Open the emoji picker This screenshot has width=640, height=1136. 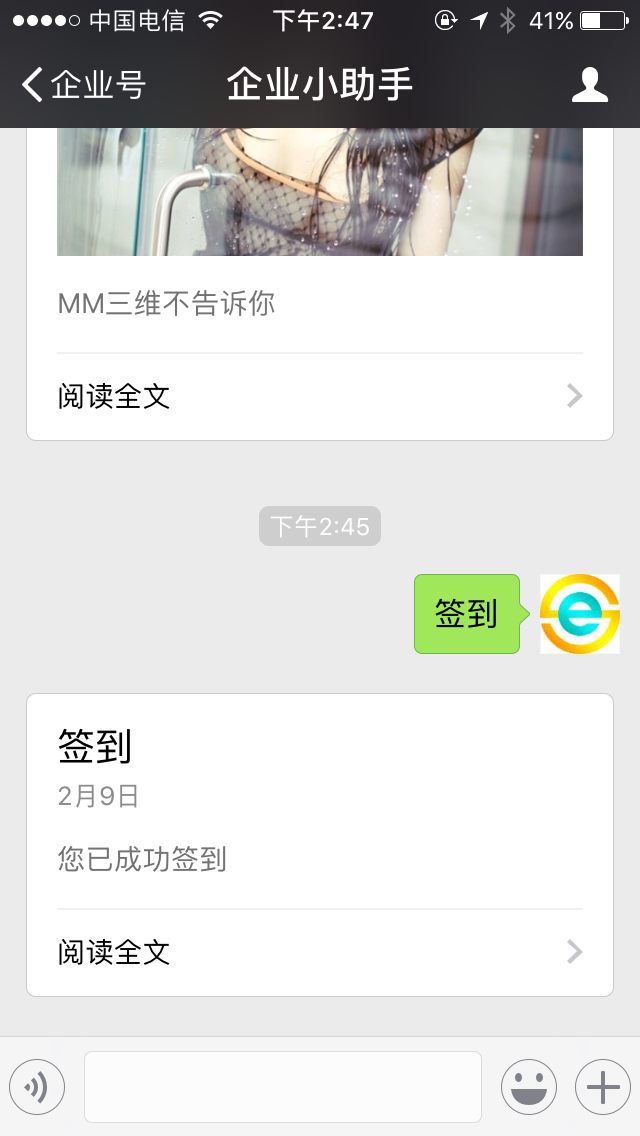pos(529,1087)
